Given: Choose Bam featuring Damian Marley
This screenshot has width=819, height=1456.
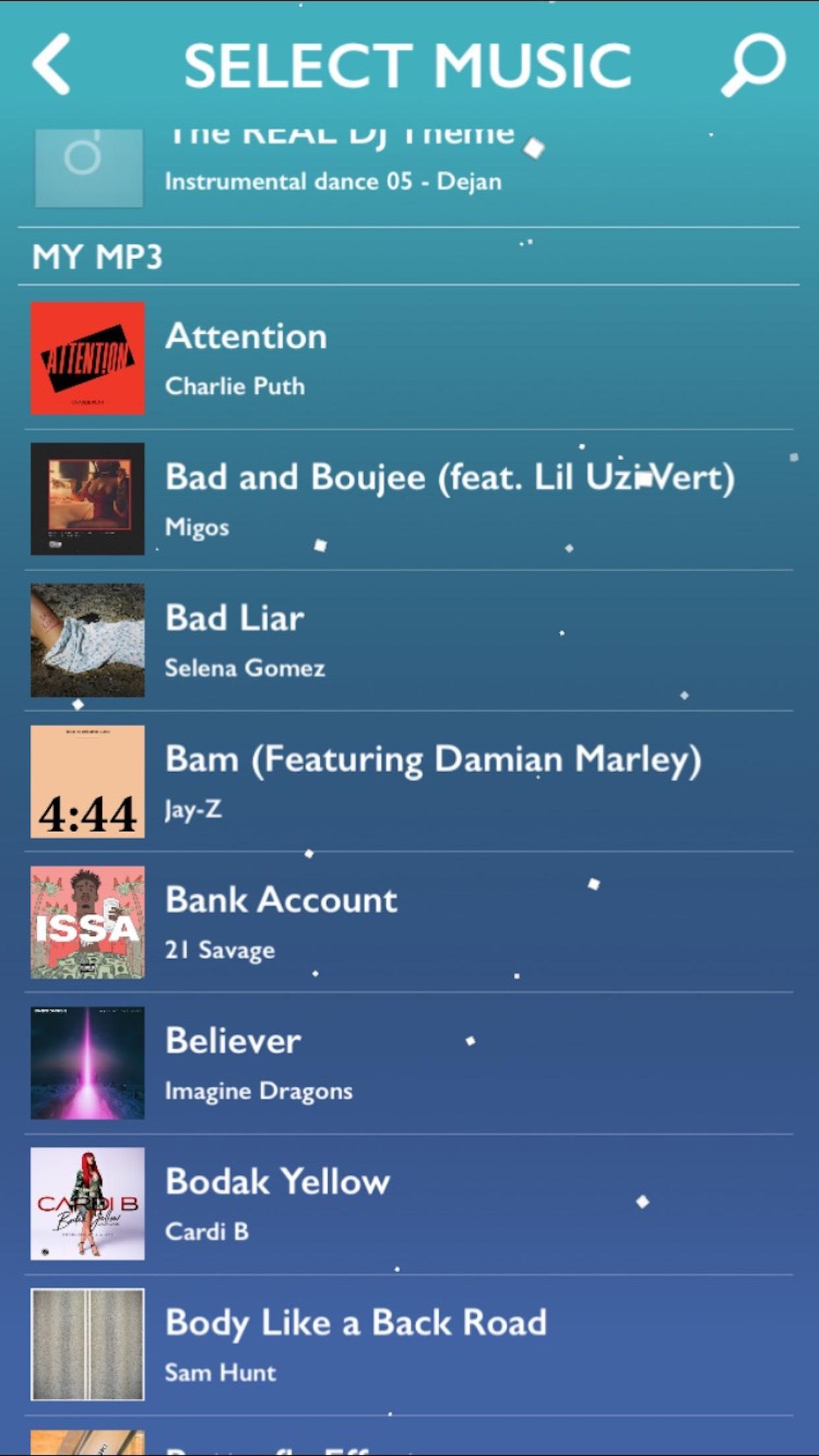Looking at the screenshot, I should pos(409,781).
